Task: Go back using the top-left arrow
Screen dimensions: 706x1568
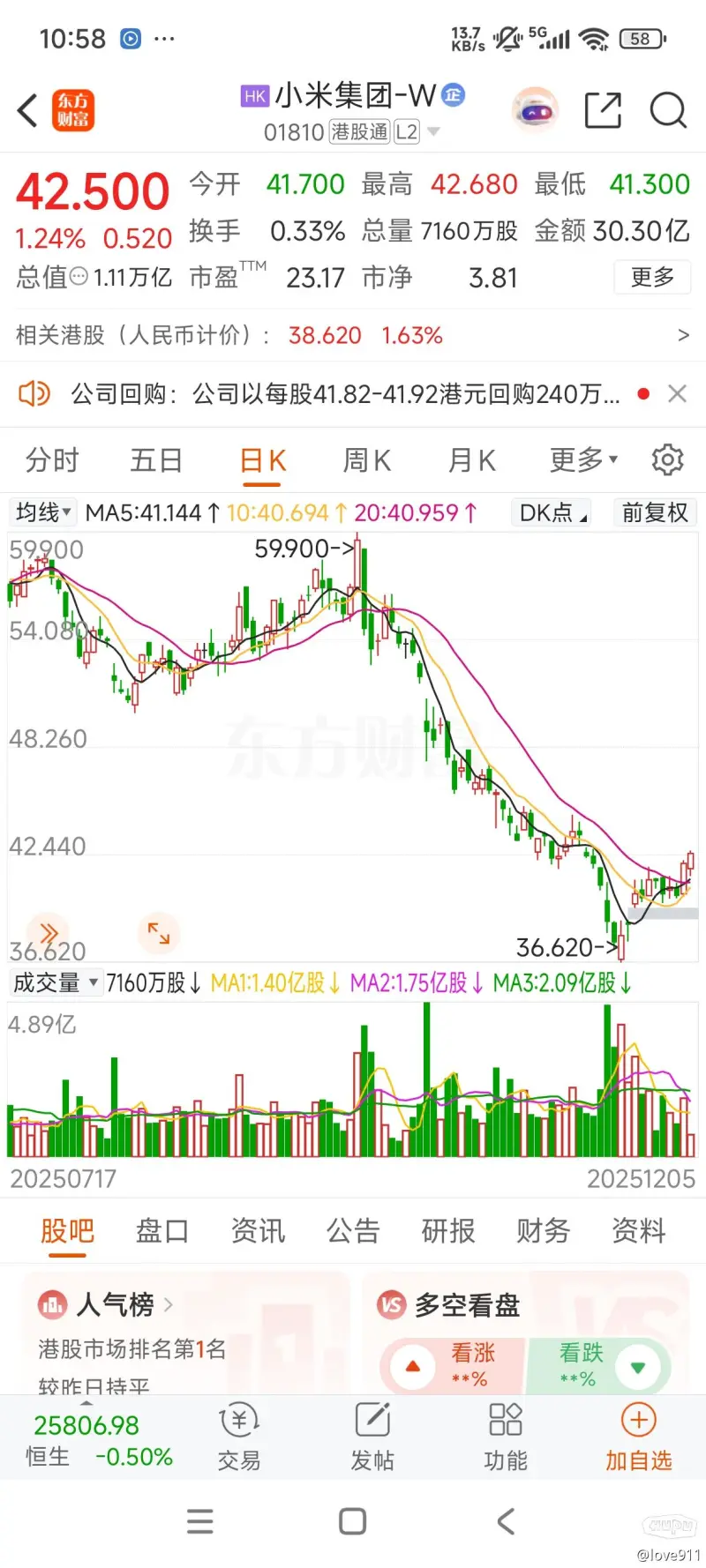Action: (x=28, y=111)
